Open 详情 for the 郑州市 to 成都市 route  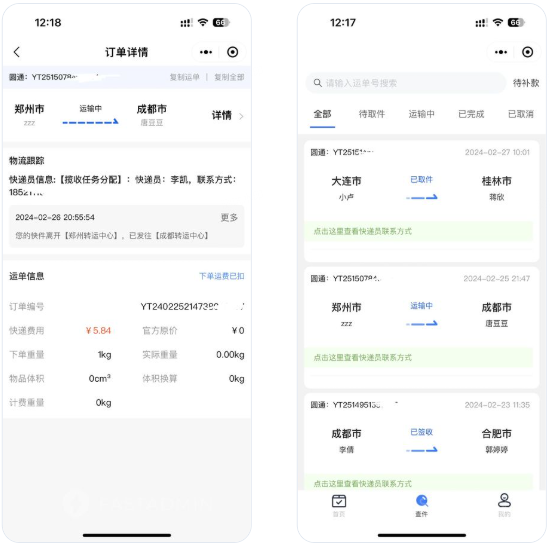pyautogui.click(x=227, y=115)
